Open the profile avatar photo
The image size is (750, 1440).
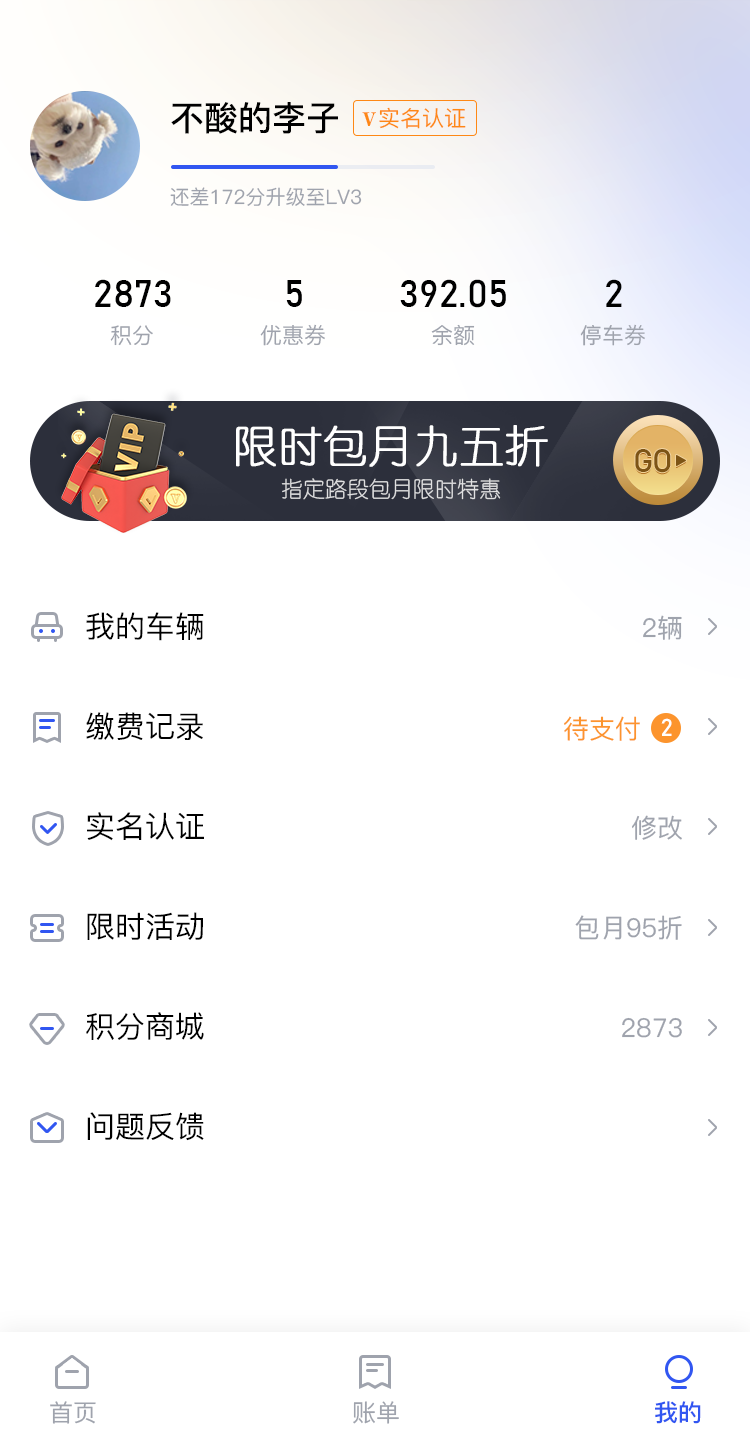coord(85,146)
